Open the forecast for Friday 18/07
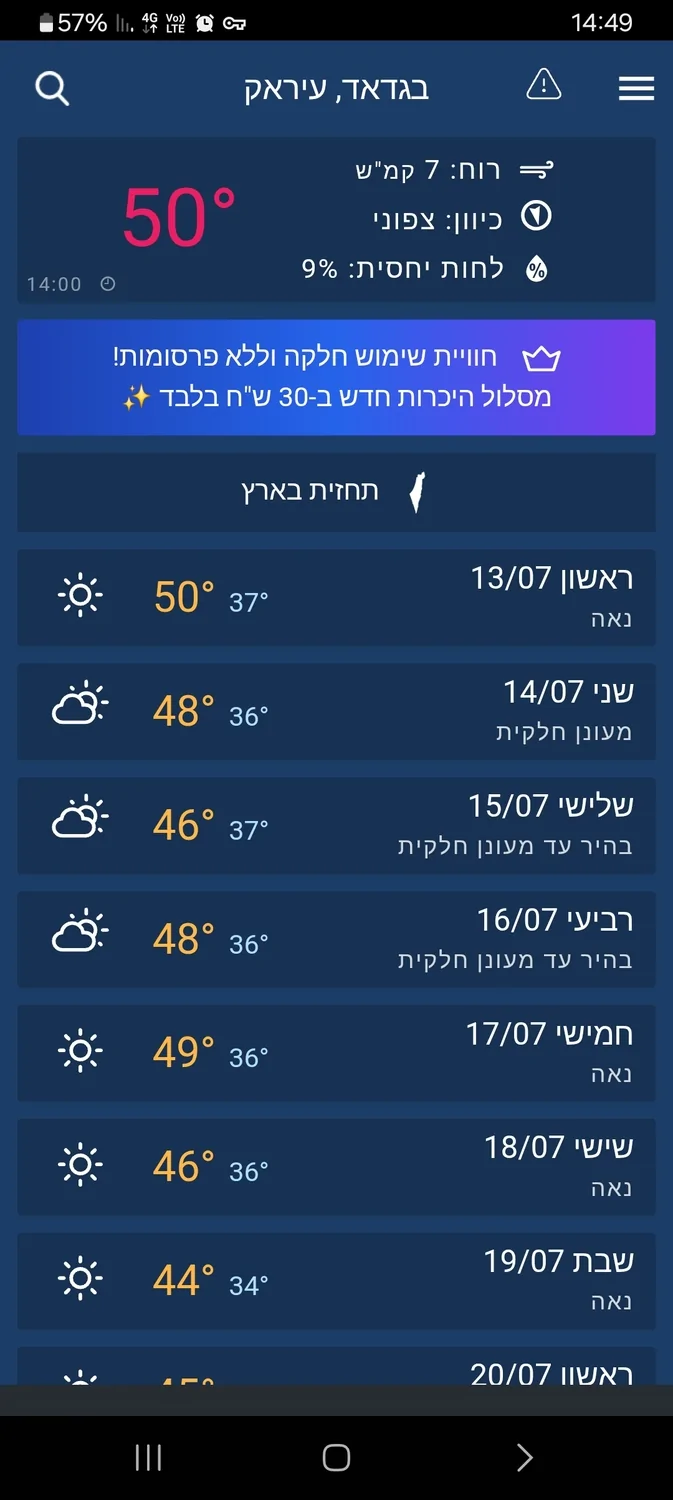The image size is (673, 1500). pos(336,1167)
